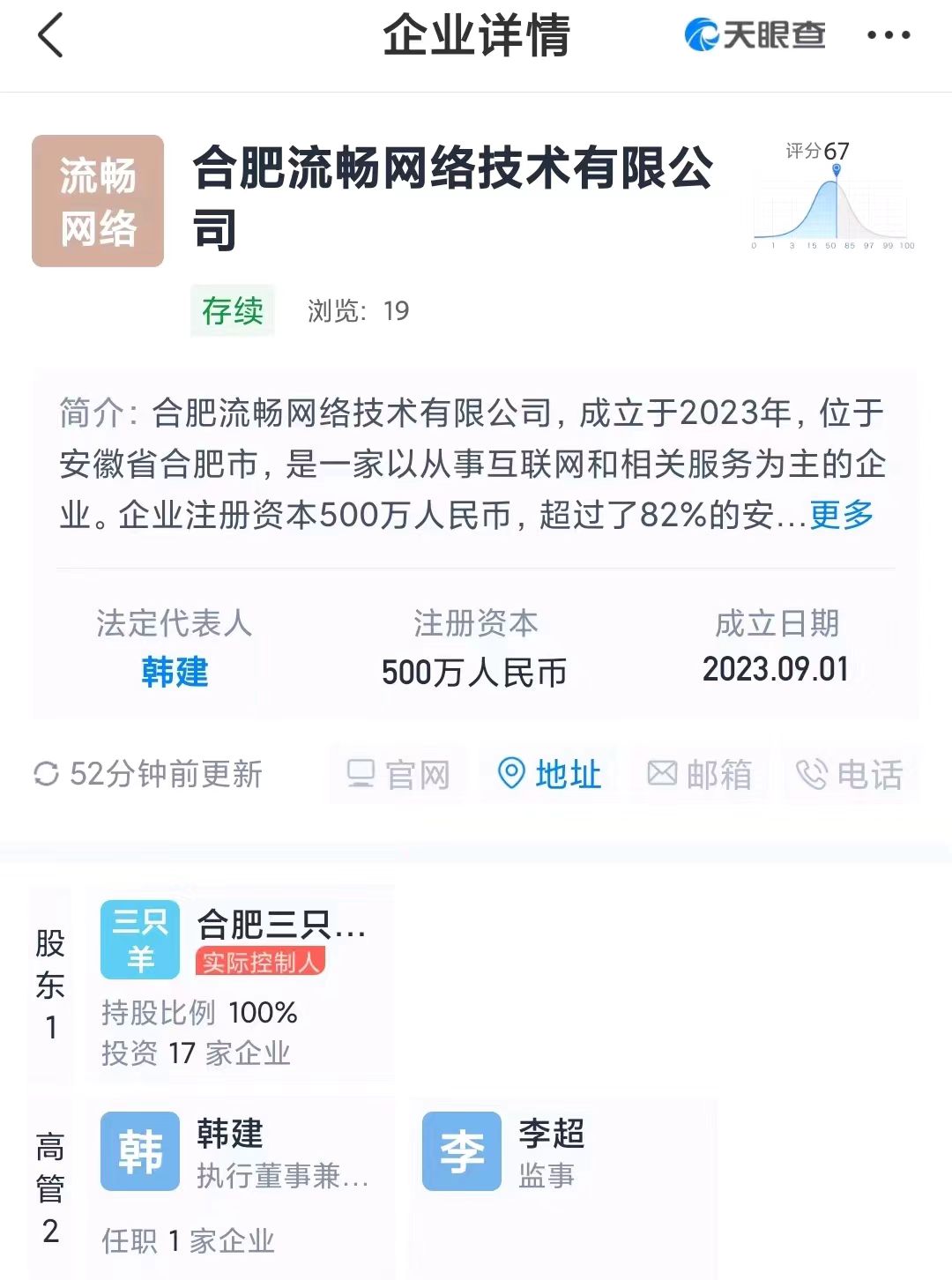View the company 地址
The width and height of the screenshot is (952, 1280).
pyautogui.click(x=550, y=775)
